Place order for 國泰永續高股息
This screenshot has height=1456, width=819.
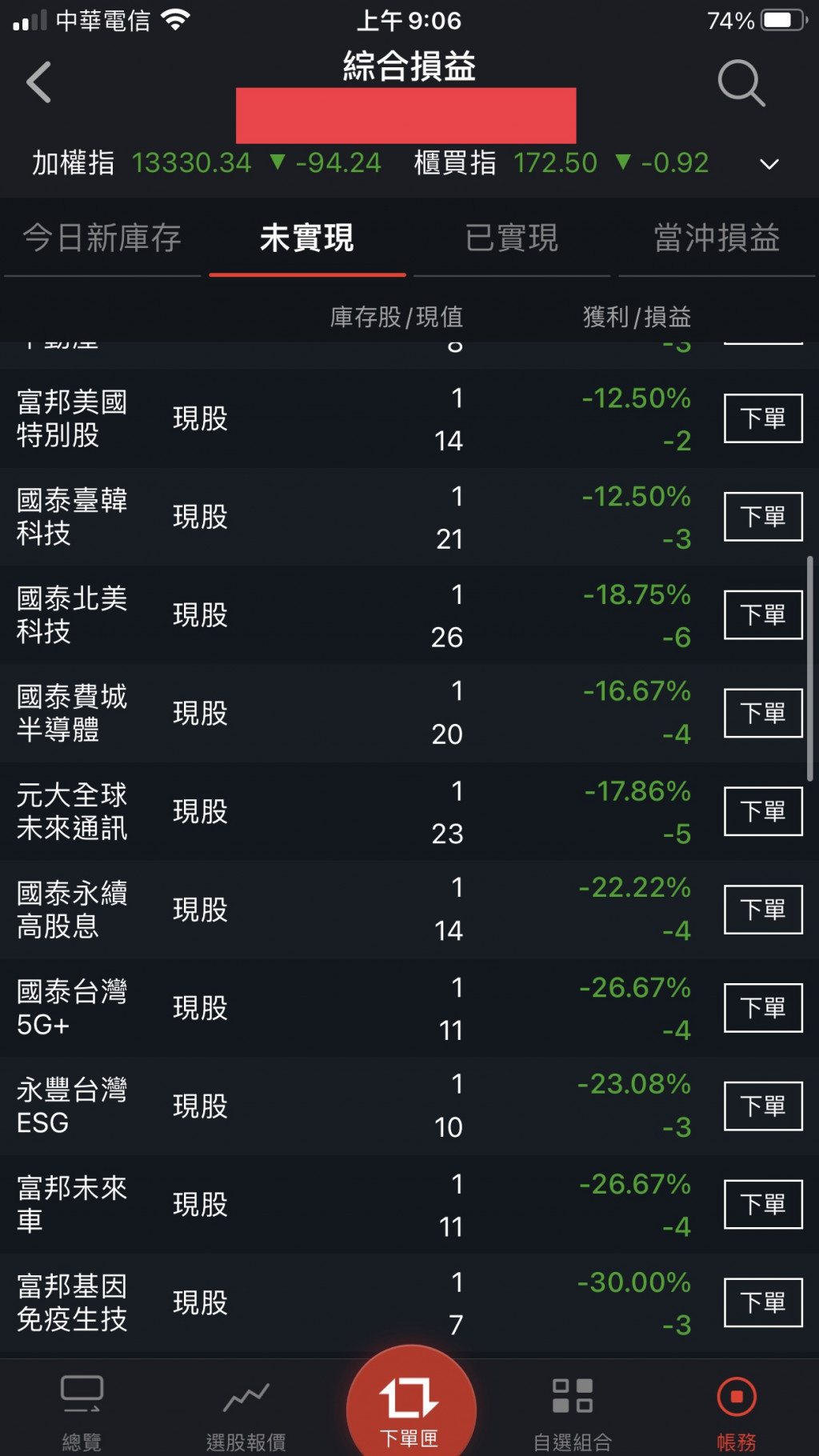click(x=763, y=910)
